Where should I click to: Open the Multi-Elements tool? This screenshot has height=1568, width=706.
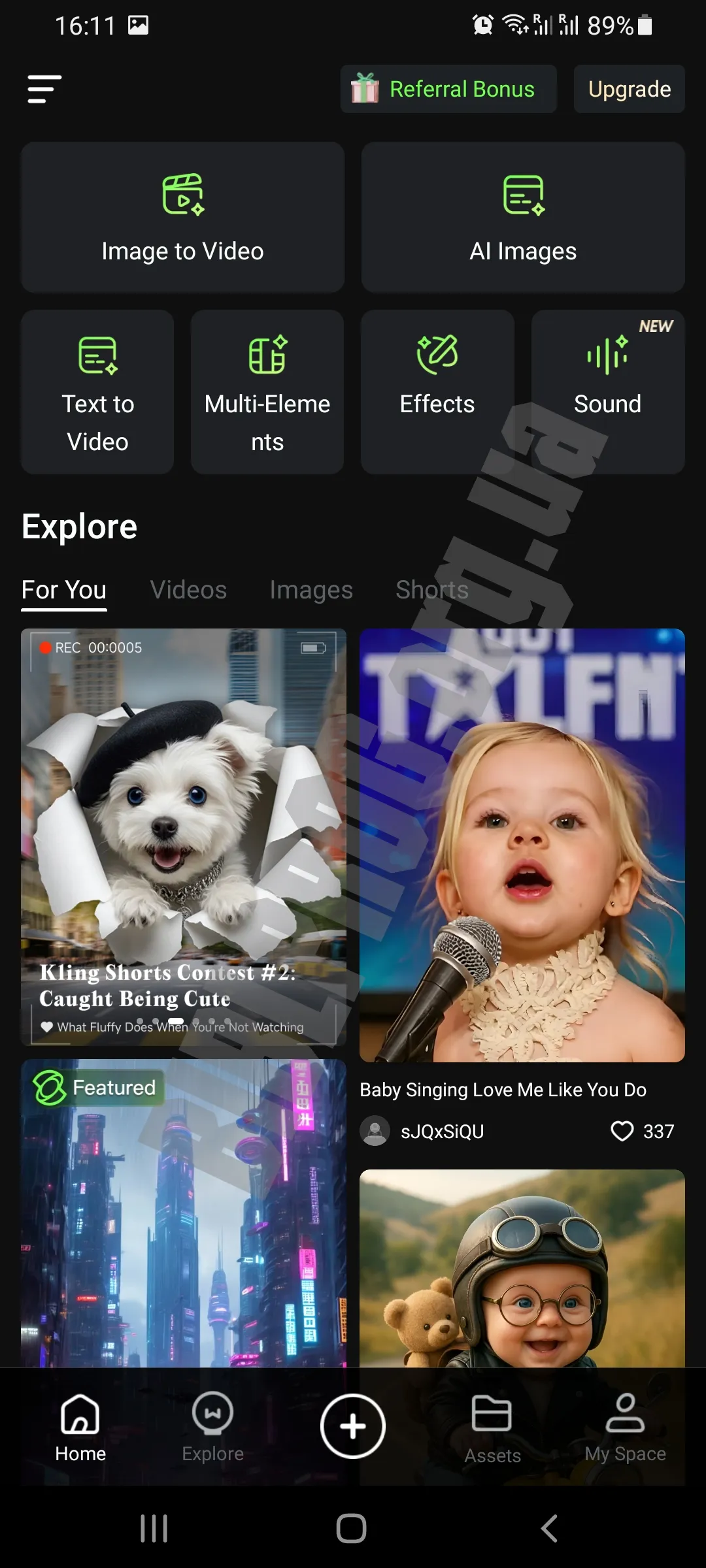click(267, 392)
